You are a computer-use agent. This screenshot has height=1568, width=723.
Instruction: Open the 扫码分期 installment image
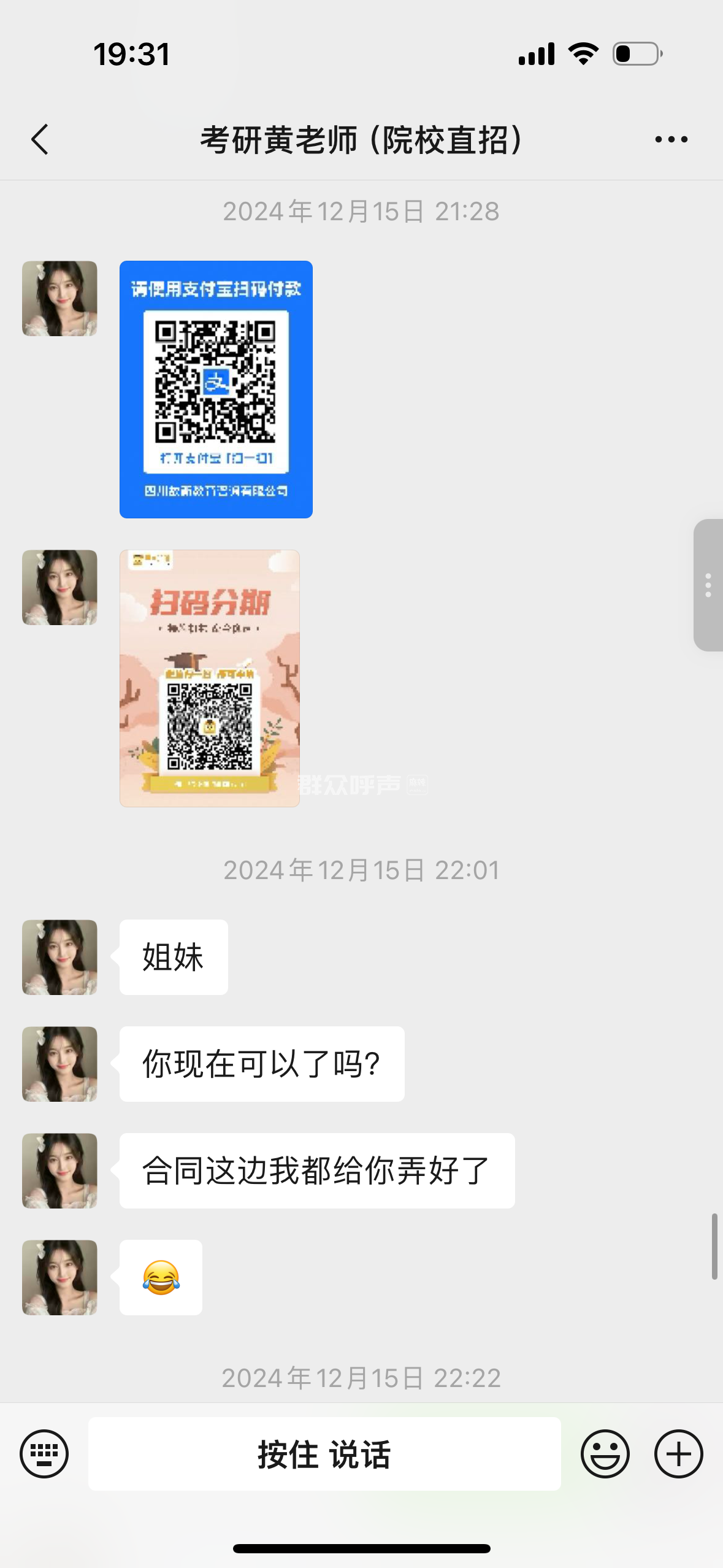pos(210,678)
